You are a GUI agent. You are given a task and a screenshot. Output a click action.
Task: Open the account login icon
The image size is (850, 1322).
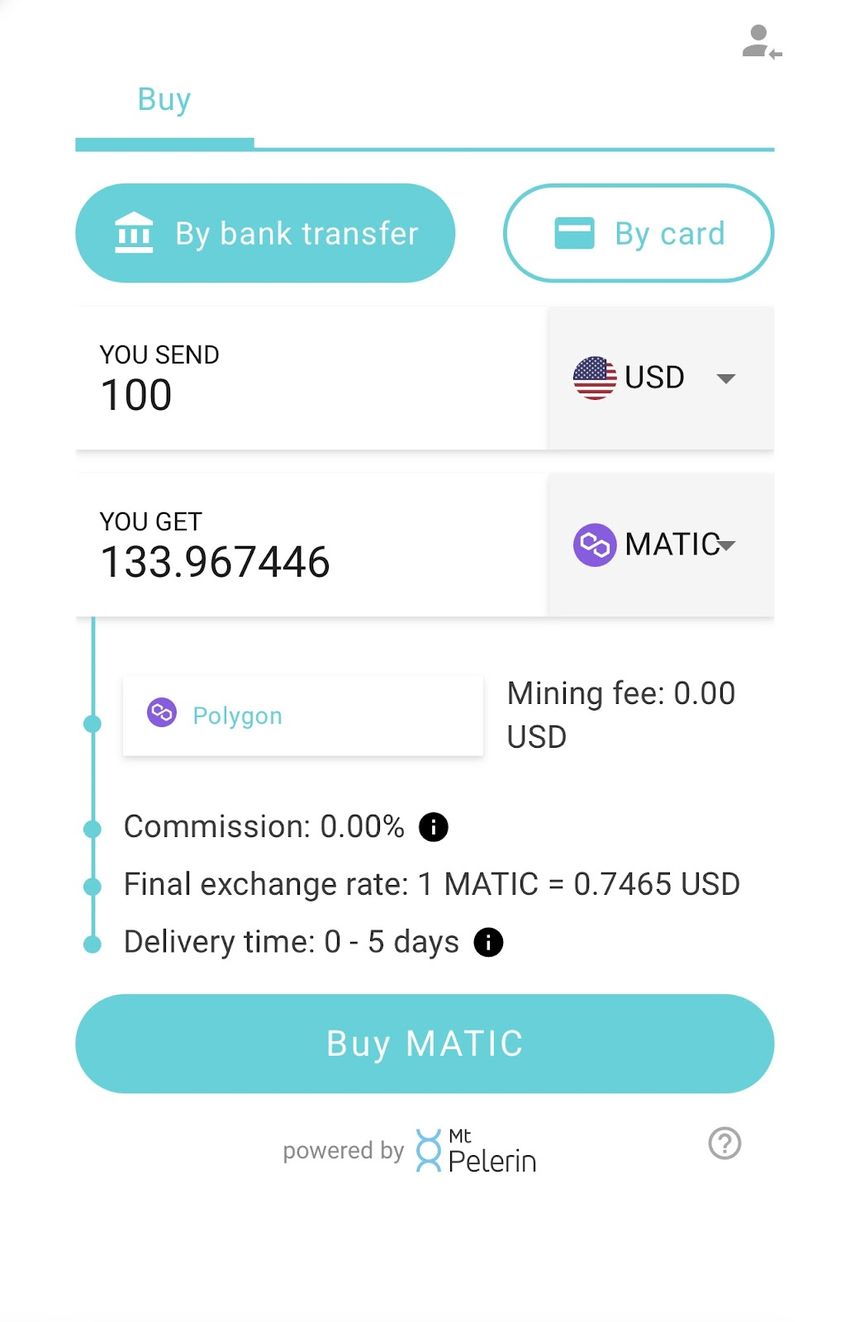coord(761,43)
